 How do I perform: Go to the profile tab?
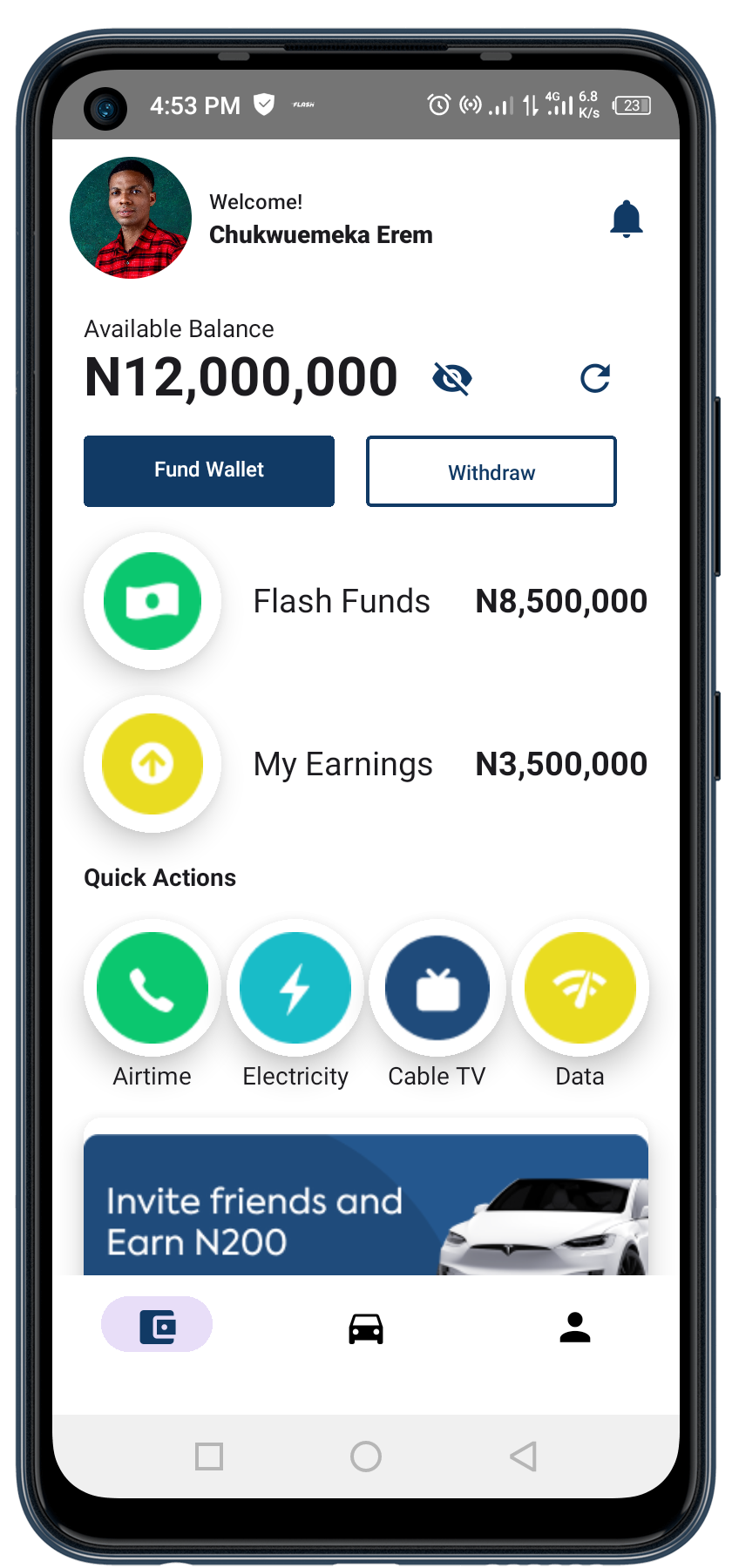[575, 1327]
